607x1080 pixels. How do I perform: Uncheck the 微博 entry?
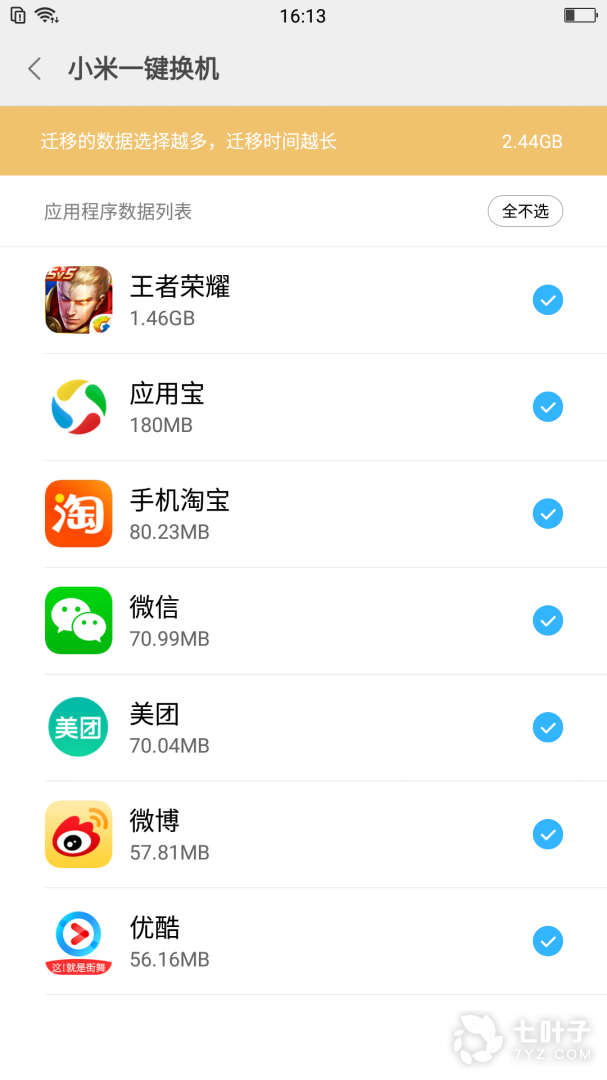[548, 834]
